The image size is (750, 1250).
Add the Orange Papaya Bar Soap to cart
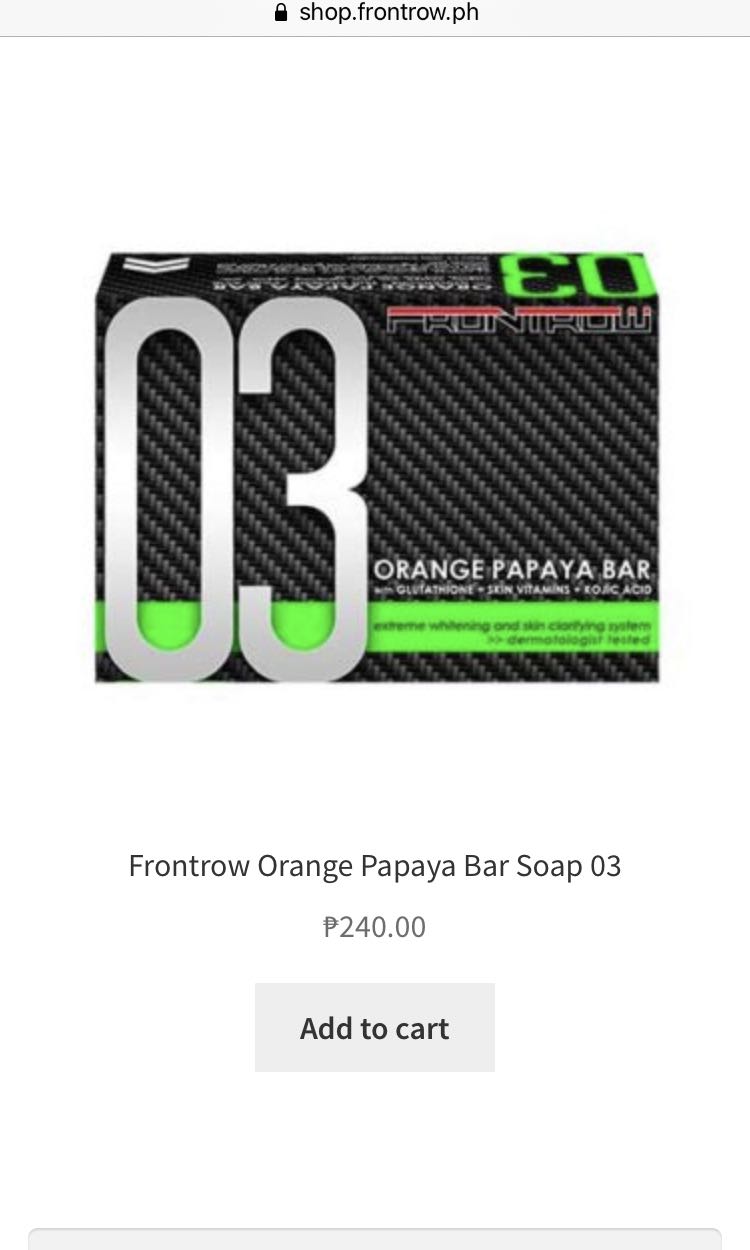tap(374, 1027)
